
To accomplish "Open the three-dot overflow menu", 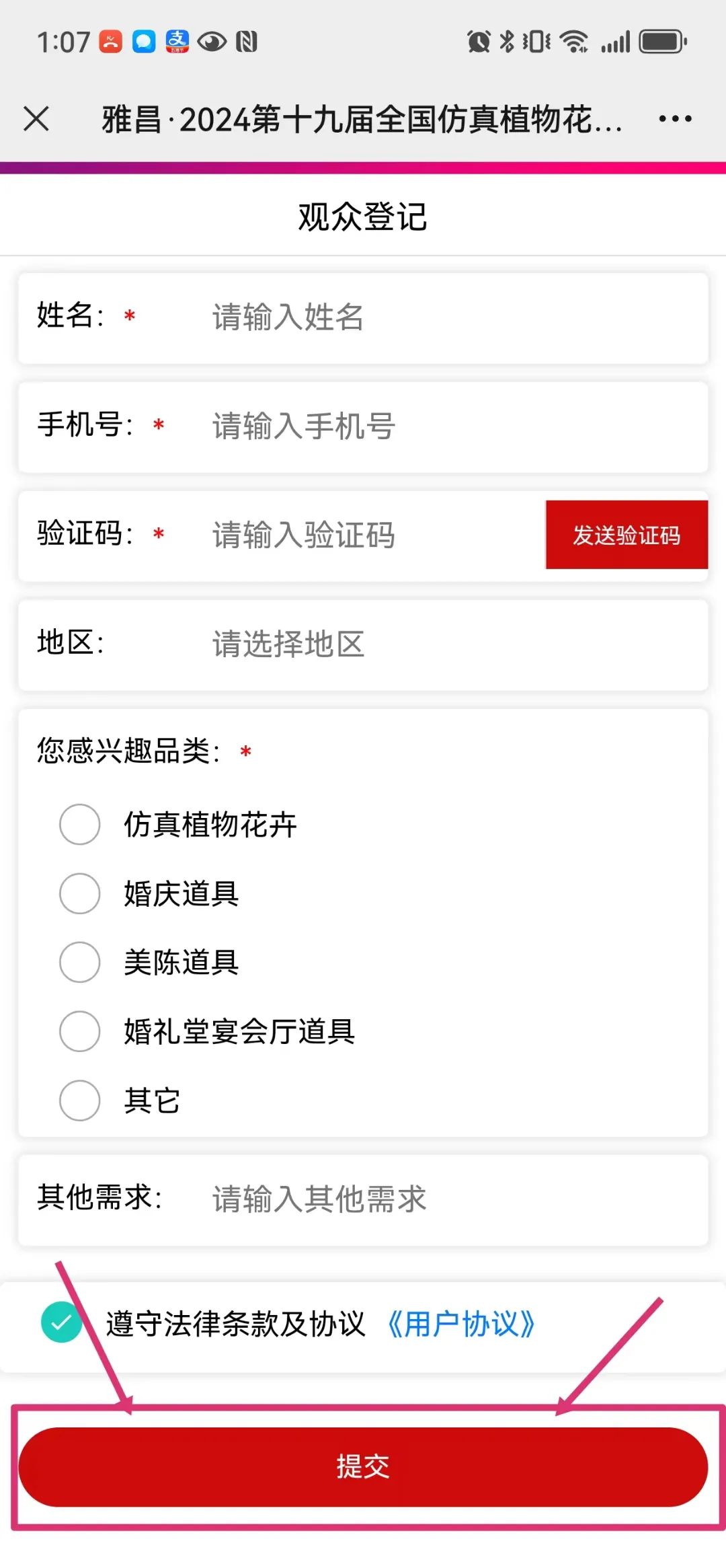I will click(675, 119).
